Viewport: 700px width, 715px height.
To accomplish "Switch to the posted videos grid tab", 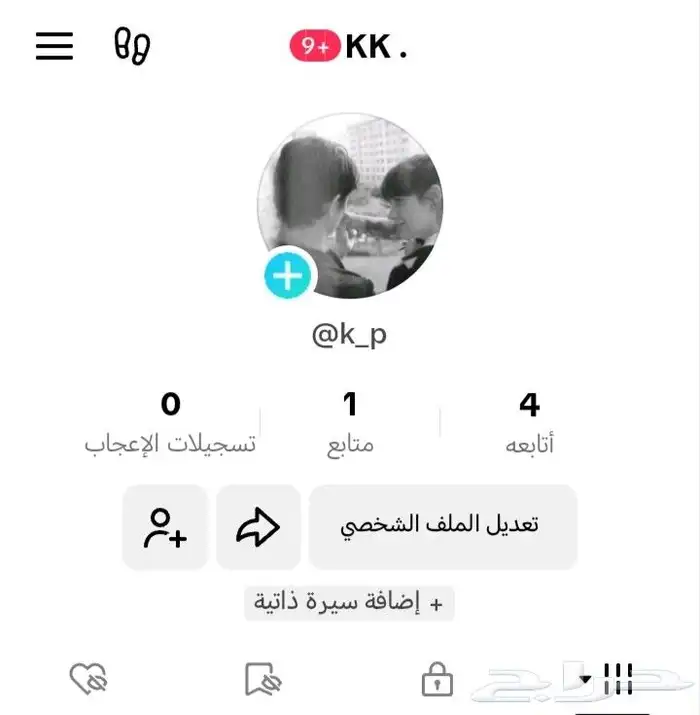I will point(610,679).
